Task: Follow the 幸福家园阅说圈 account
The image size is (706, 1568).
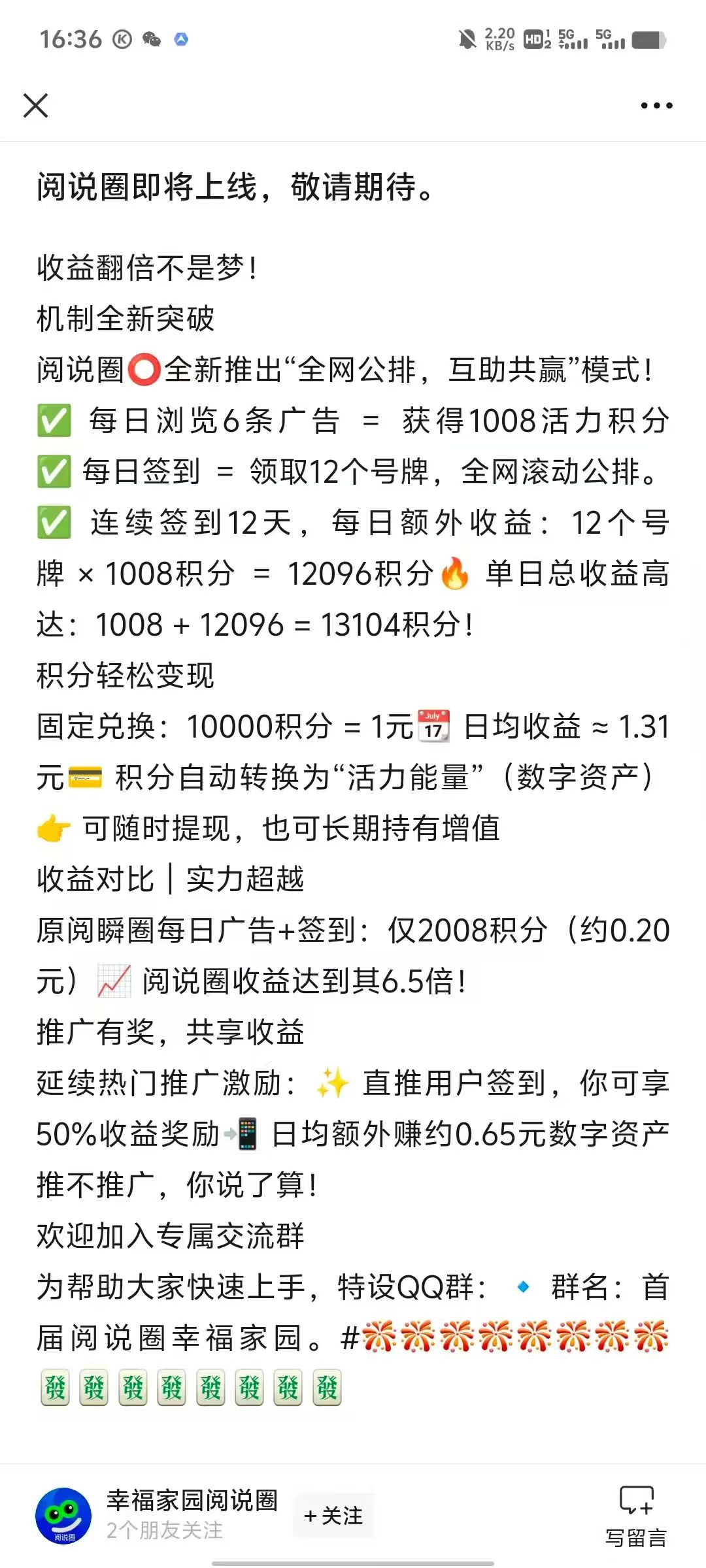Action: [333, 1515]
